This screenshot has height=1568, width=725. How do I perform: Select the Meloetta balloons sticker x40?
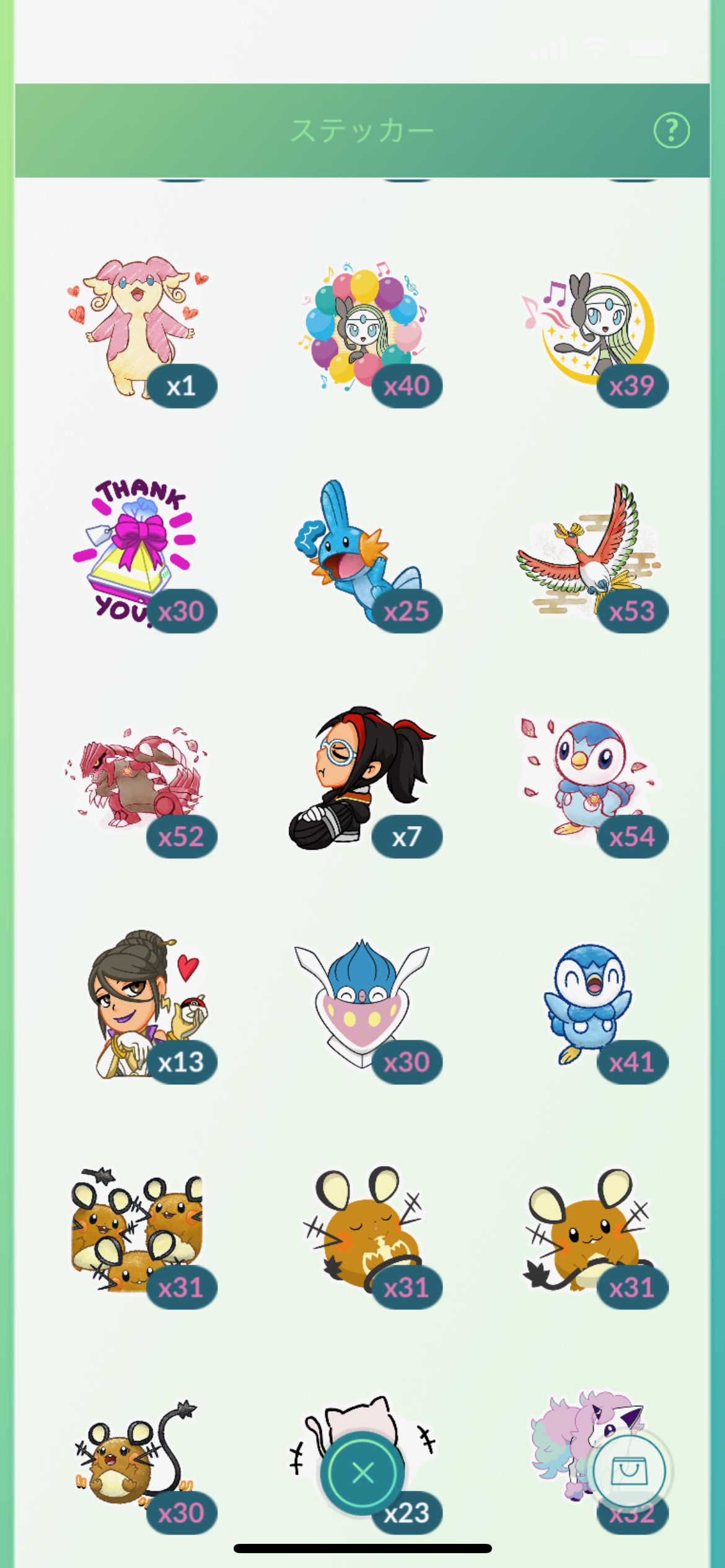(363, 325)
